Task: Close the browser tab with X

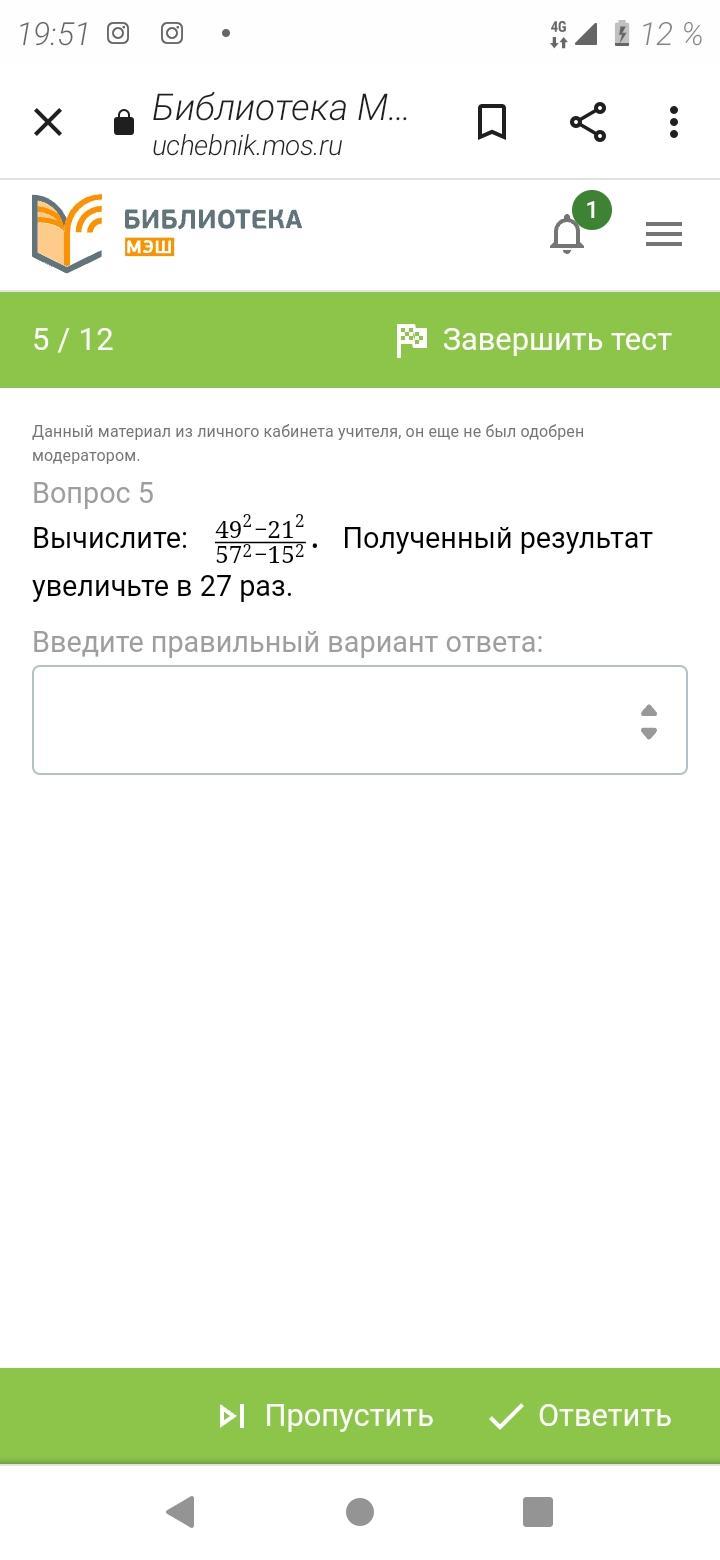Action: (48, 123)
